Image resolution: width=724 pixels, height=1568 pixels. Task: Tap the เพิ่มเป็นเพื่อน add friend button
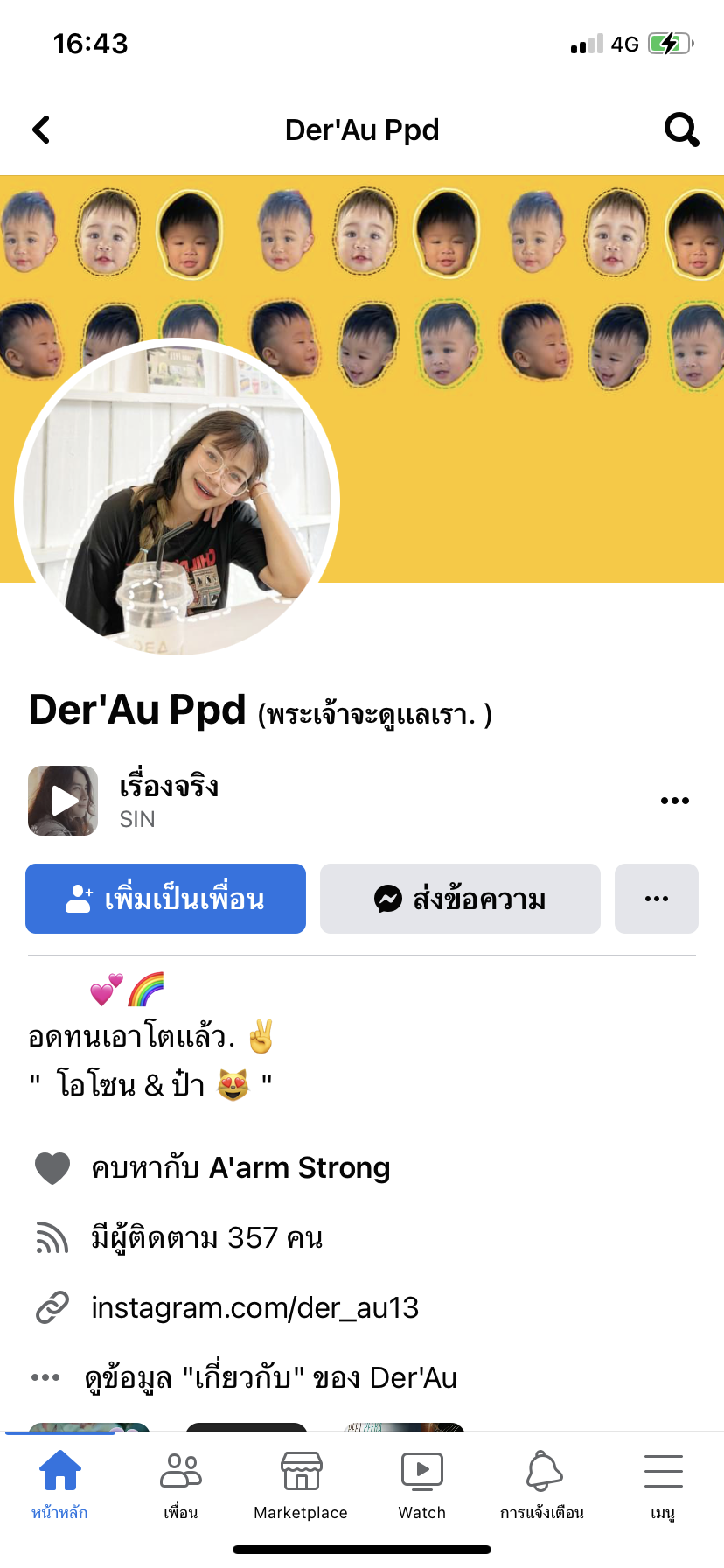[165, 899]
